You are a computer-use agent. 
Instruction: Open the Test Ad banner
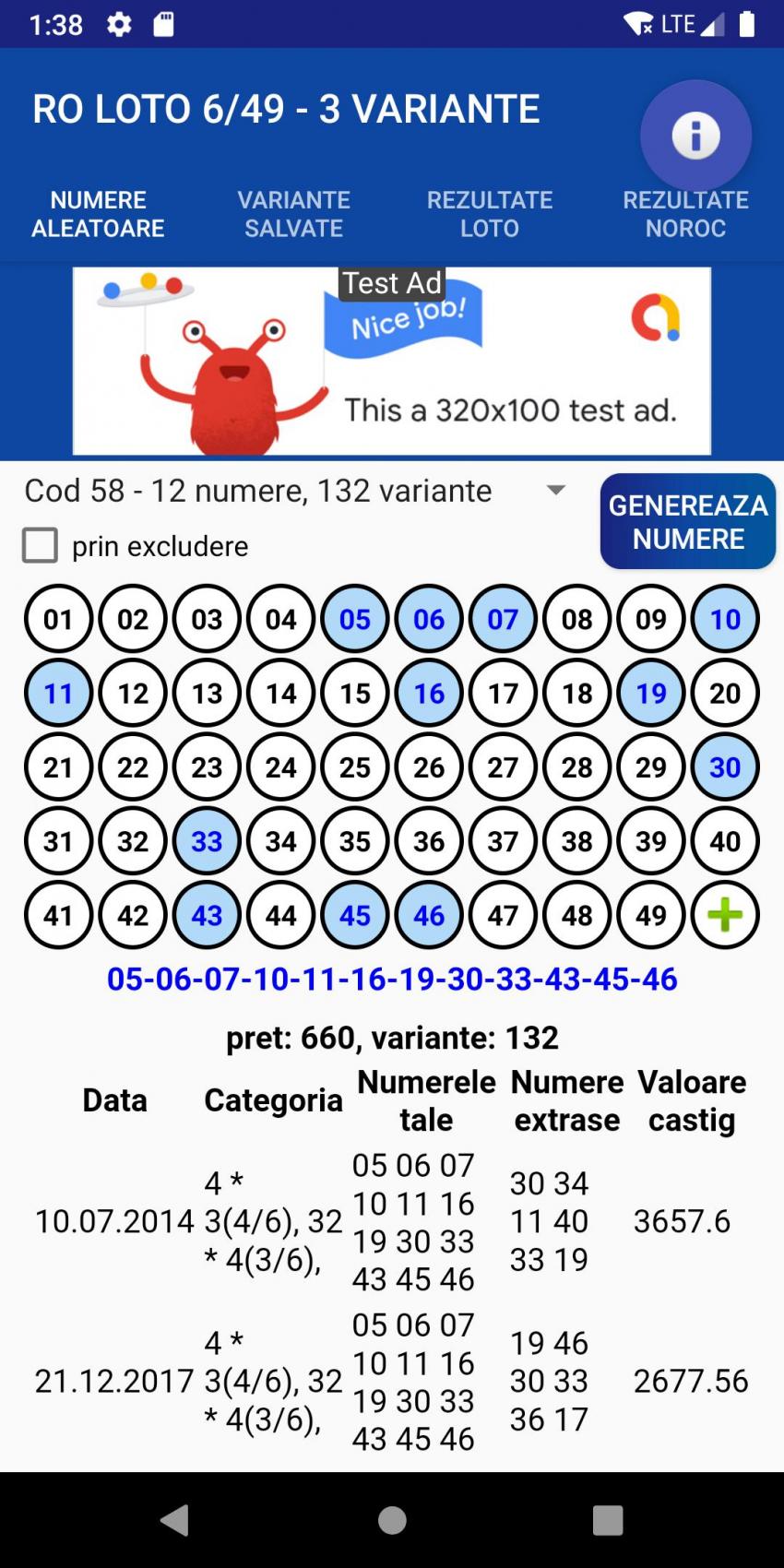[x=392, y=361]
